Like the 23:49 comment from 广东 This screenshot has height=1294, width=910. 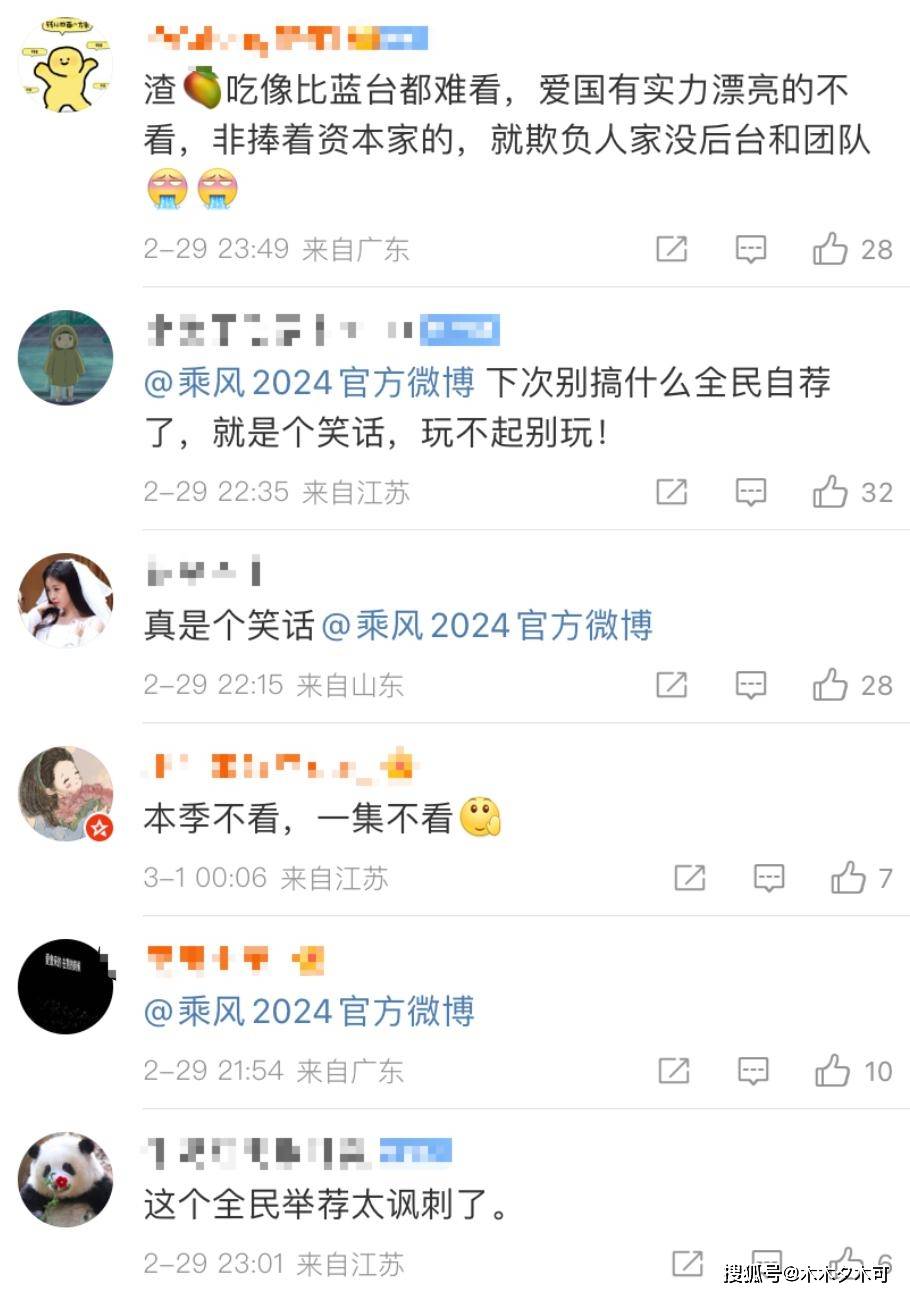[831, 248]
